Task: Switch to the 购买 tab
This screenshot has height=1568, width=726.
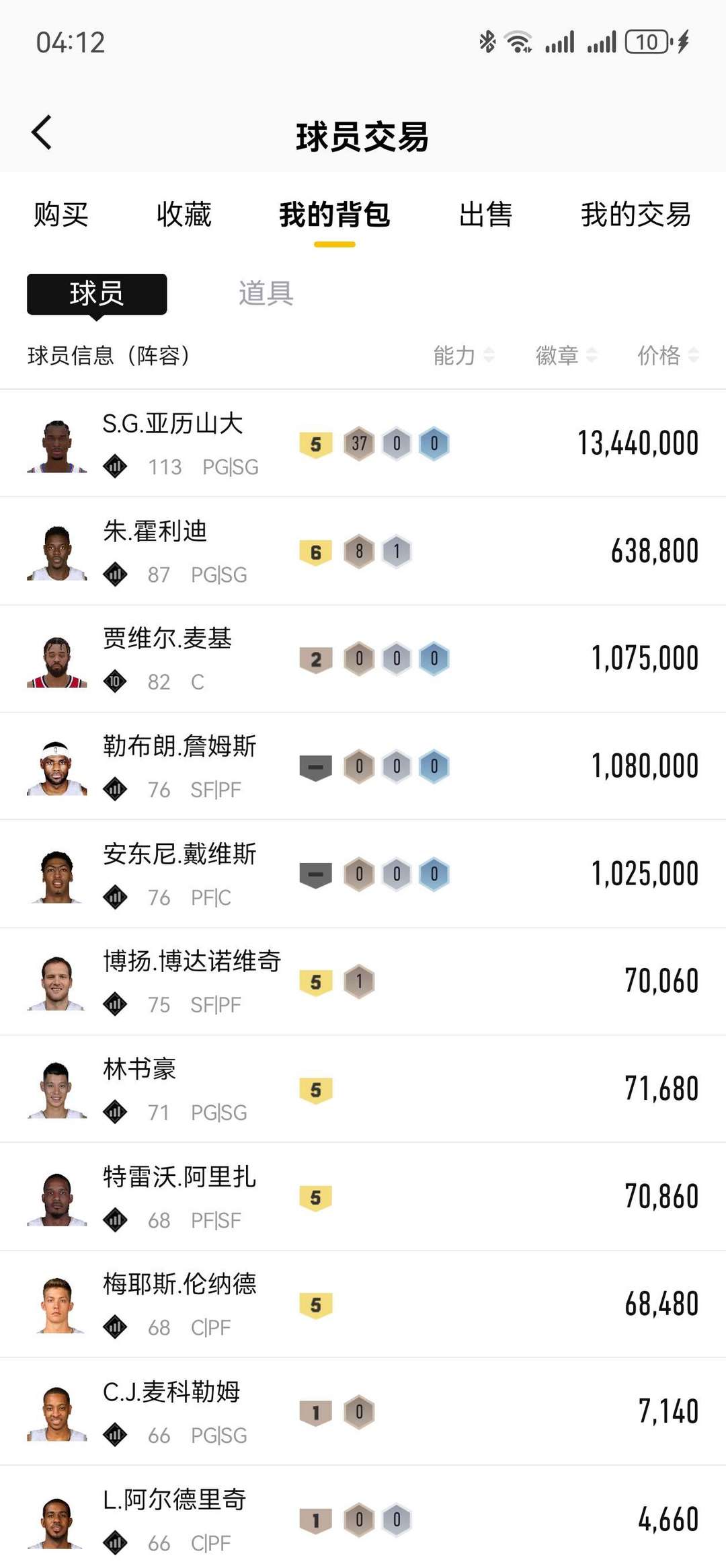Action: (61, 215)
